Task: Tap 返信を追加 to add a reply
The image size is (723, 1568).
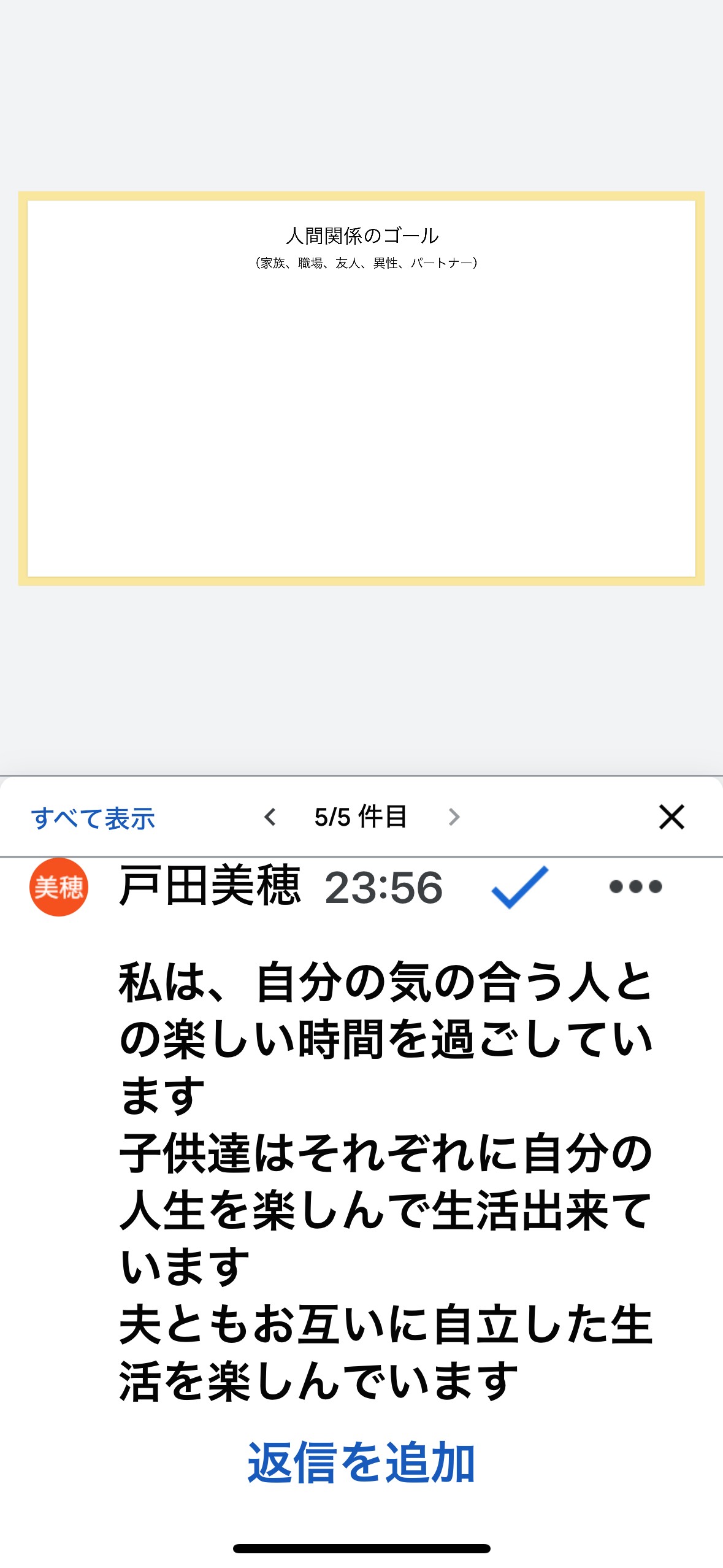Action: 361,1462
